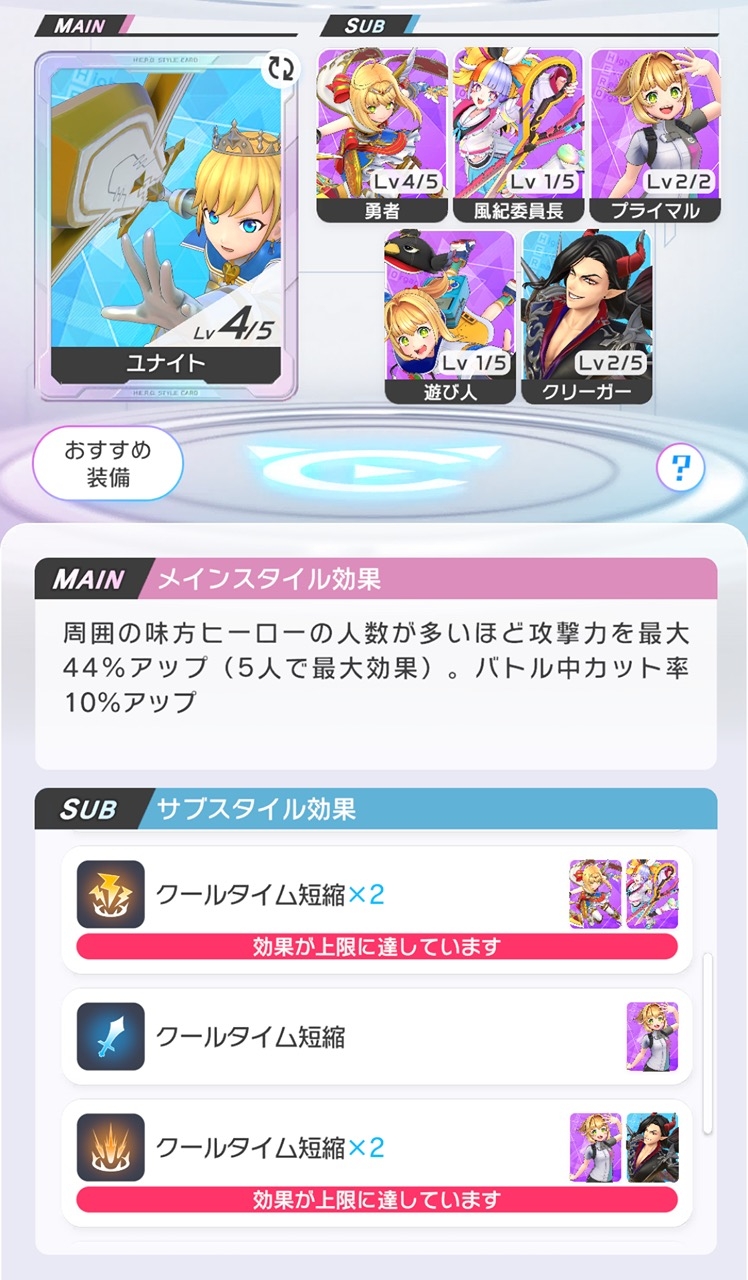Open the question mark help

pos(681,465)
